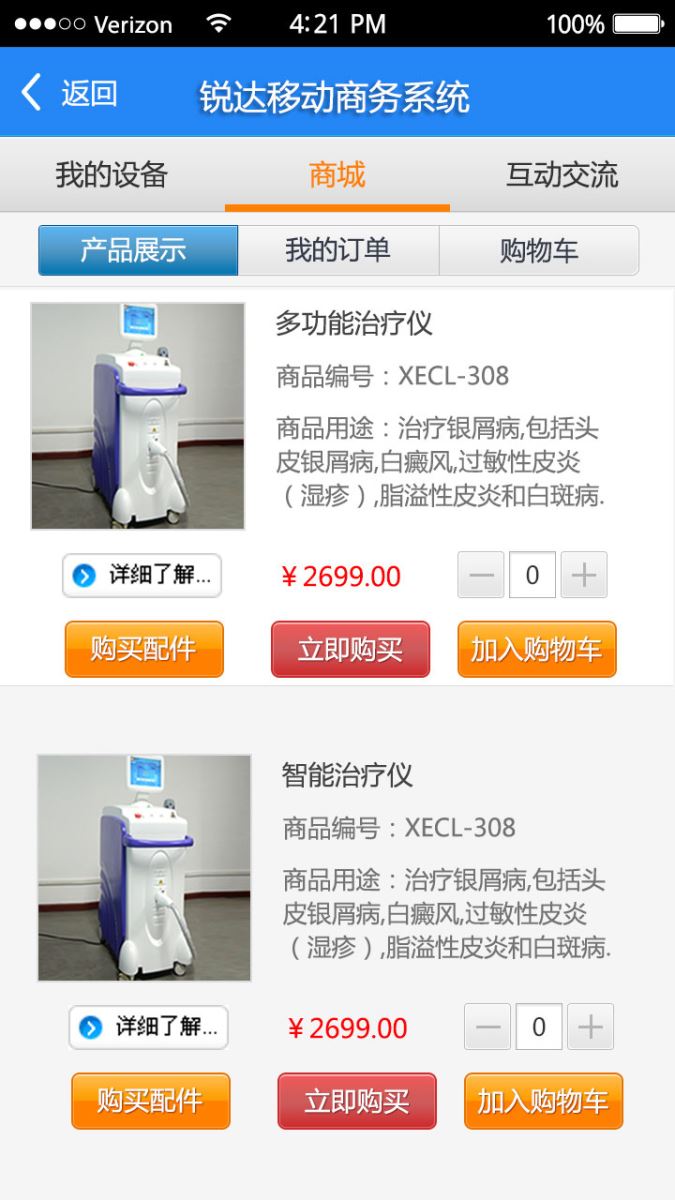Switch to the 互动交流 tab
The image size is (675, 1200).
pos(562,175)
